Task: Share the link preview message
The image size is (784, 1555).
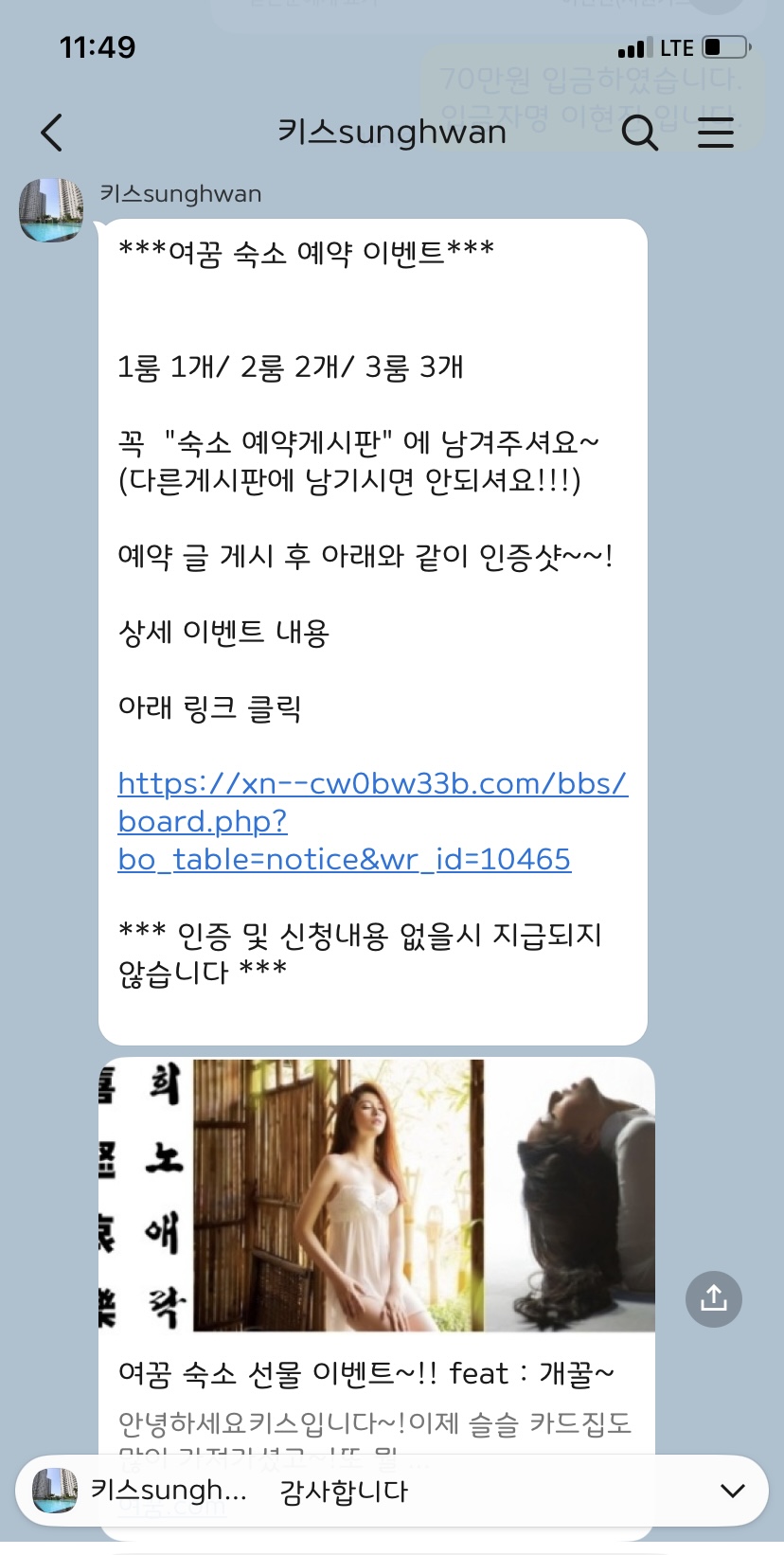Action: 713,1298
